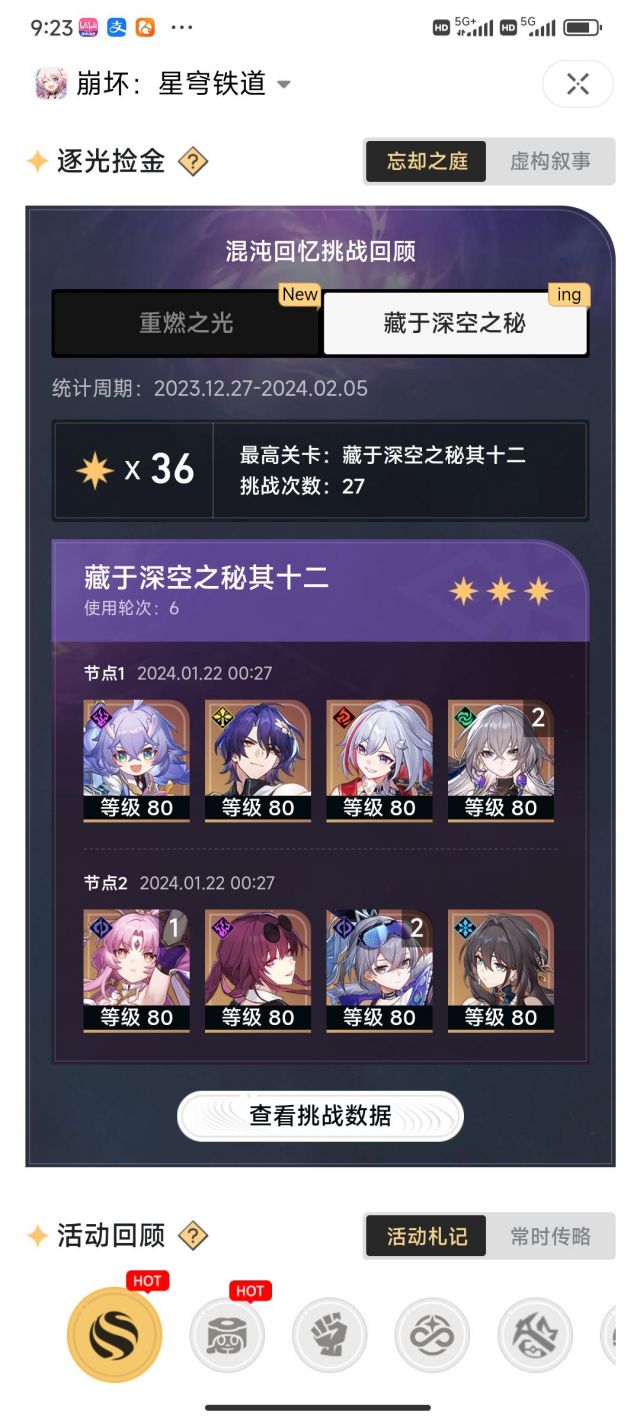This screenshot has height=1422, width=640.
Task: Tap 查看挑战数据 to view challenge data
Action: (x=320, y=1116)
